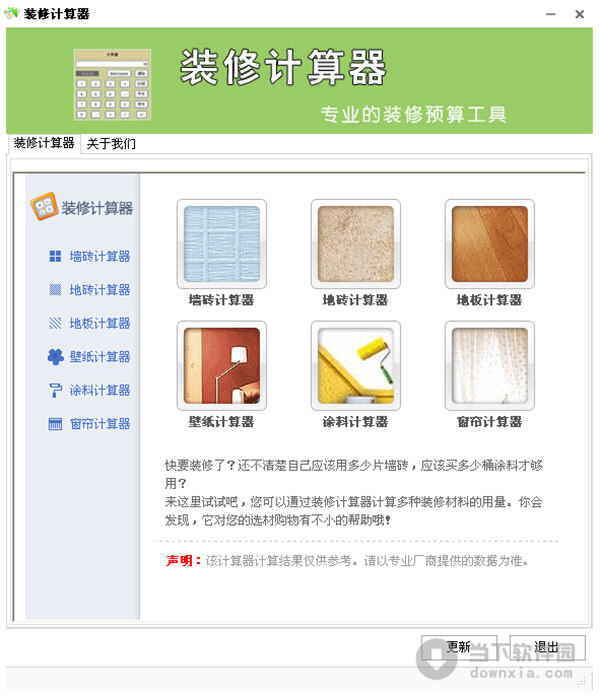Open 窗帘计算器 in the sidebar
This screenshot has width=600, height=698.
point(99,424)
